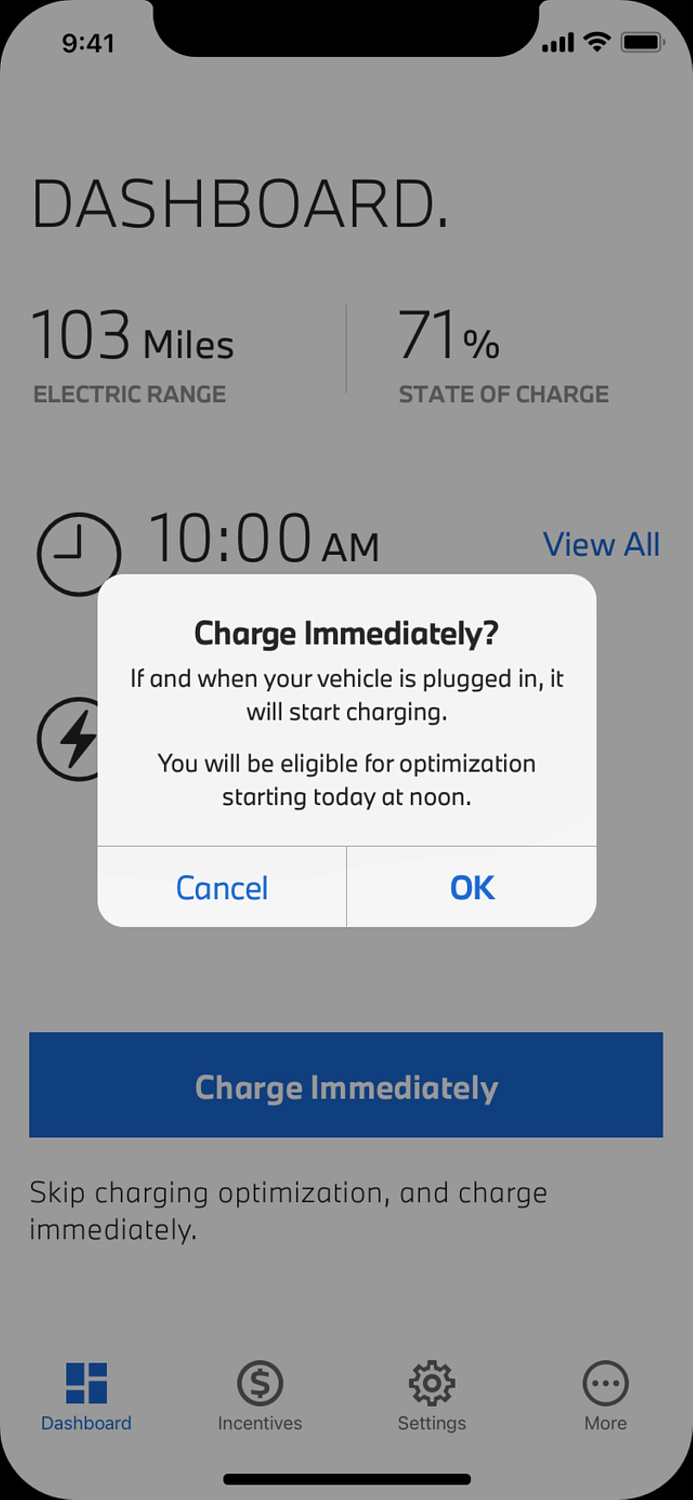The width and height of the screenshot is (693, 1500).
Task: Open the Incentives tab
Action: coord(260,1397)
